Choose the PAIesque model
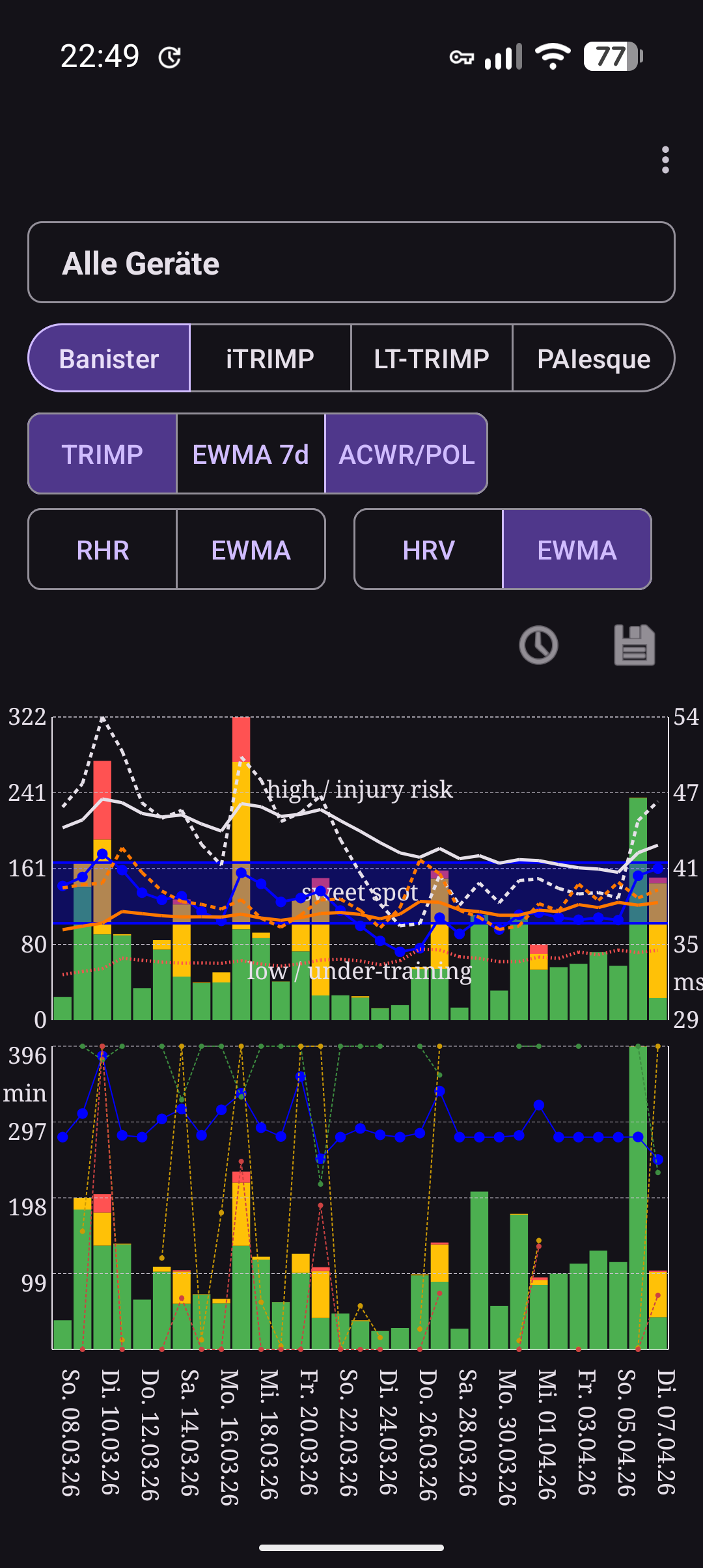 click(593, 358)
